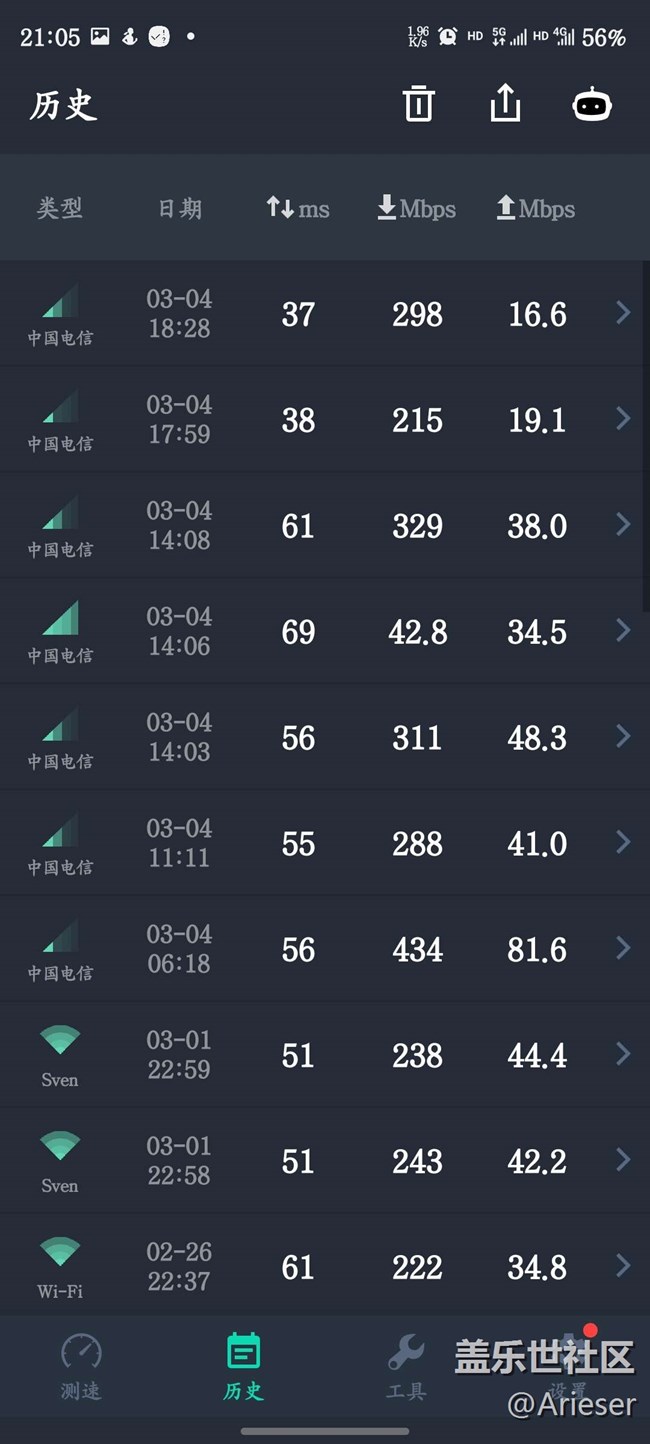View the 03-04 14:03 test details
The width and height of the screenshot is (650, 1444).
325,738
